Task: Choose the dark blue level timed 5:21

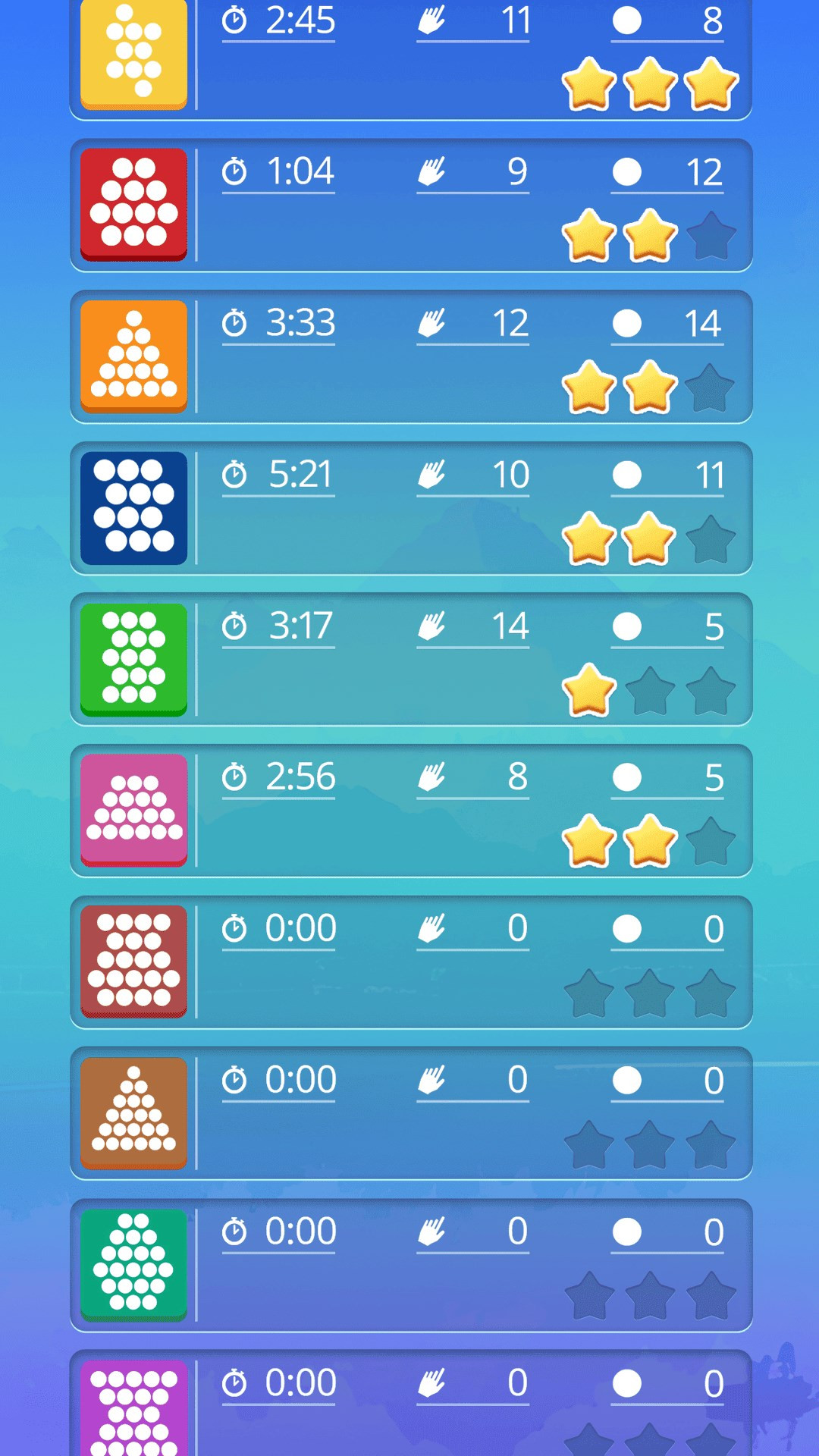Action: pos(133,507)
